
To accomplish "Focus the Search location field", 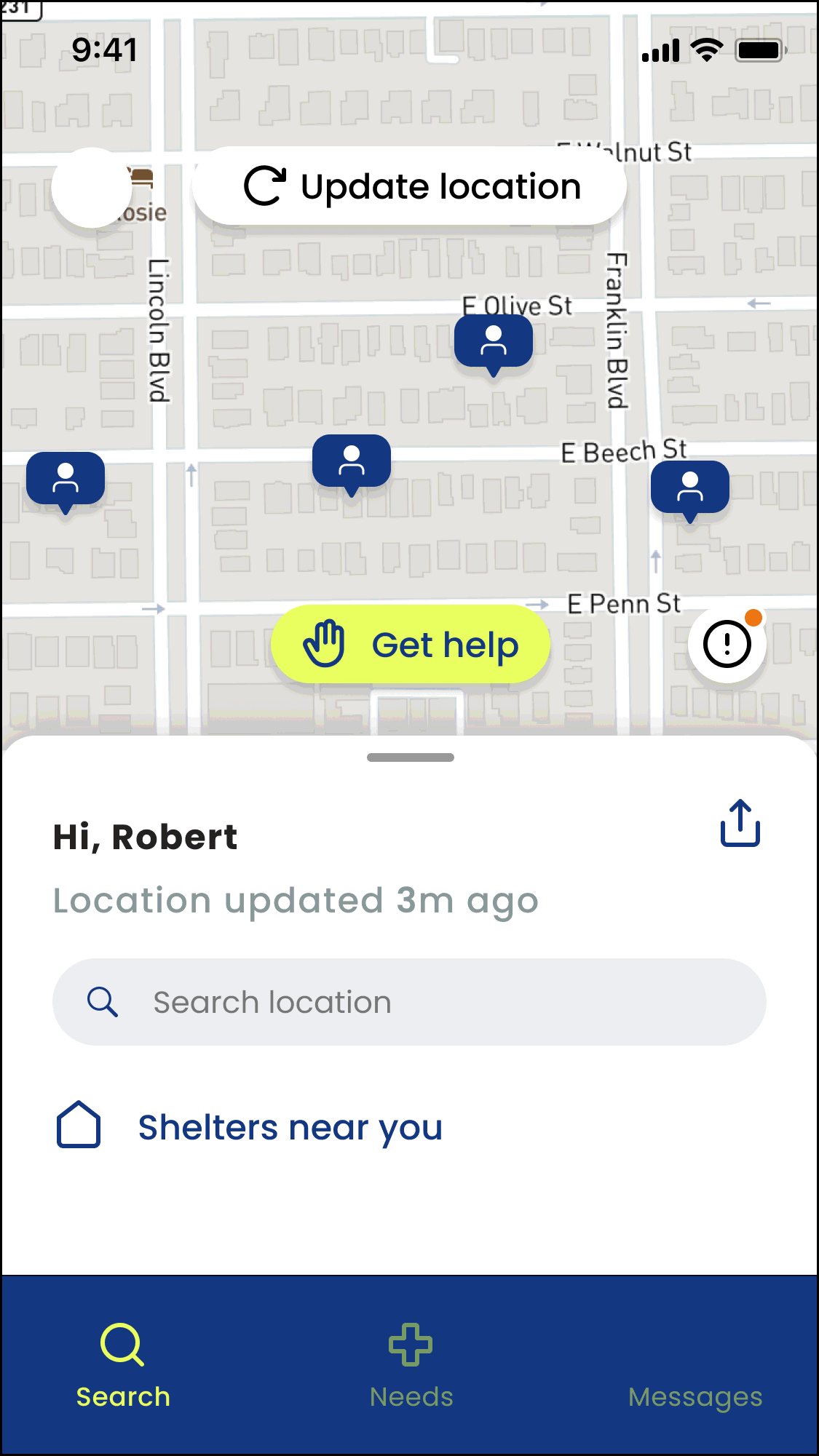I will 409,1002.
